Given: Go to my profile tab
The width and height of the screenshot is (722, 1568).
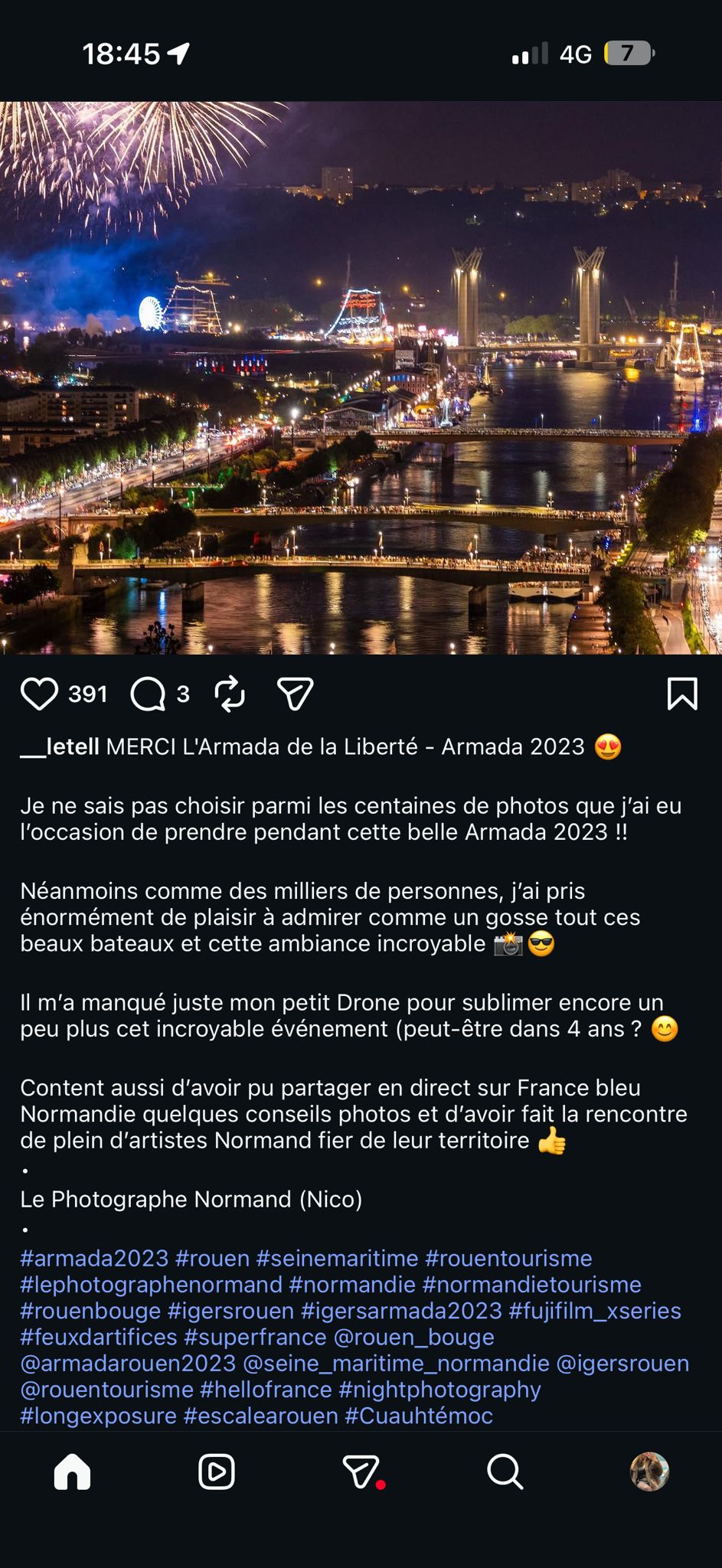Looking at the screenshot, I should pyautogui.click(x=649, y=1471).
